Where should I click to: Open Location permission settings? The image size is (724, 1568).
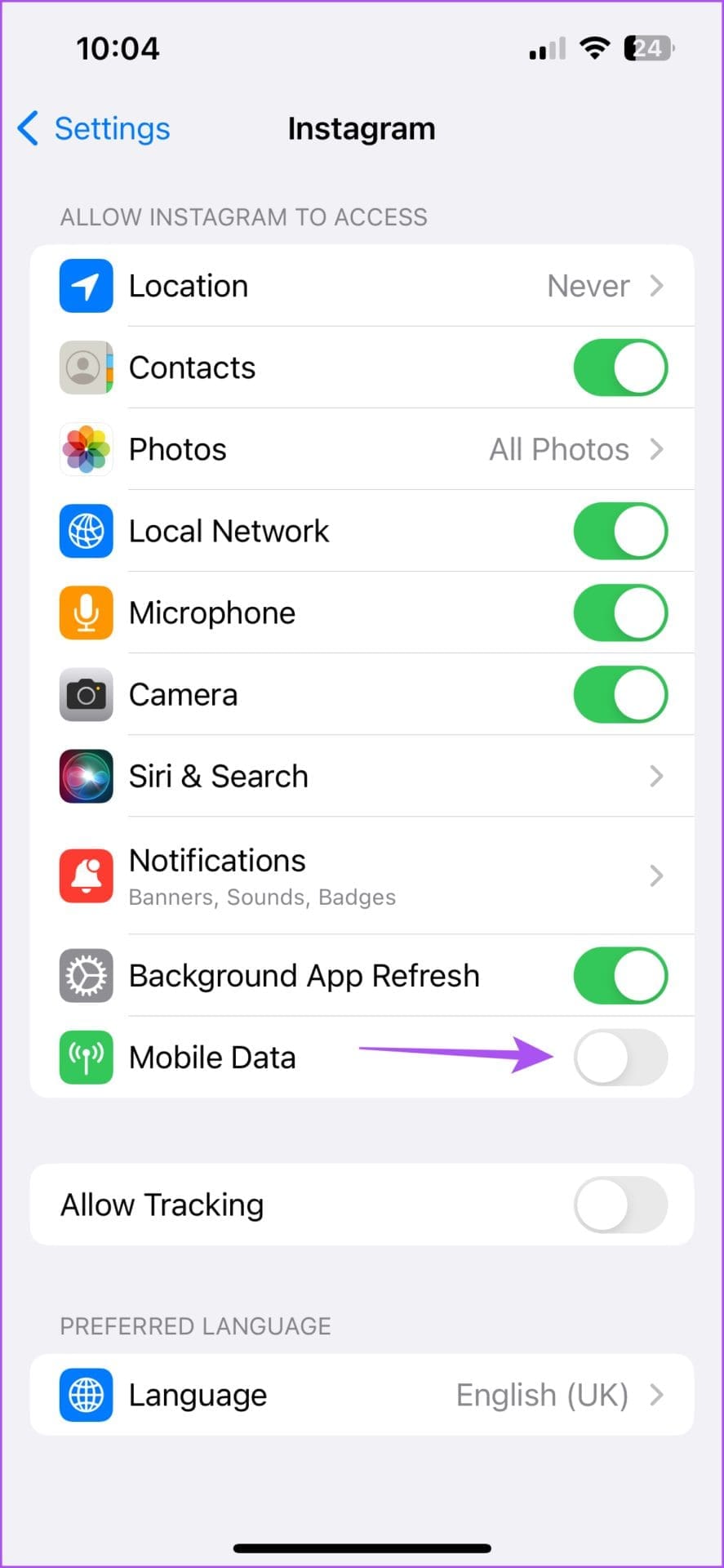(362, 286)
